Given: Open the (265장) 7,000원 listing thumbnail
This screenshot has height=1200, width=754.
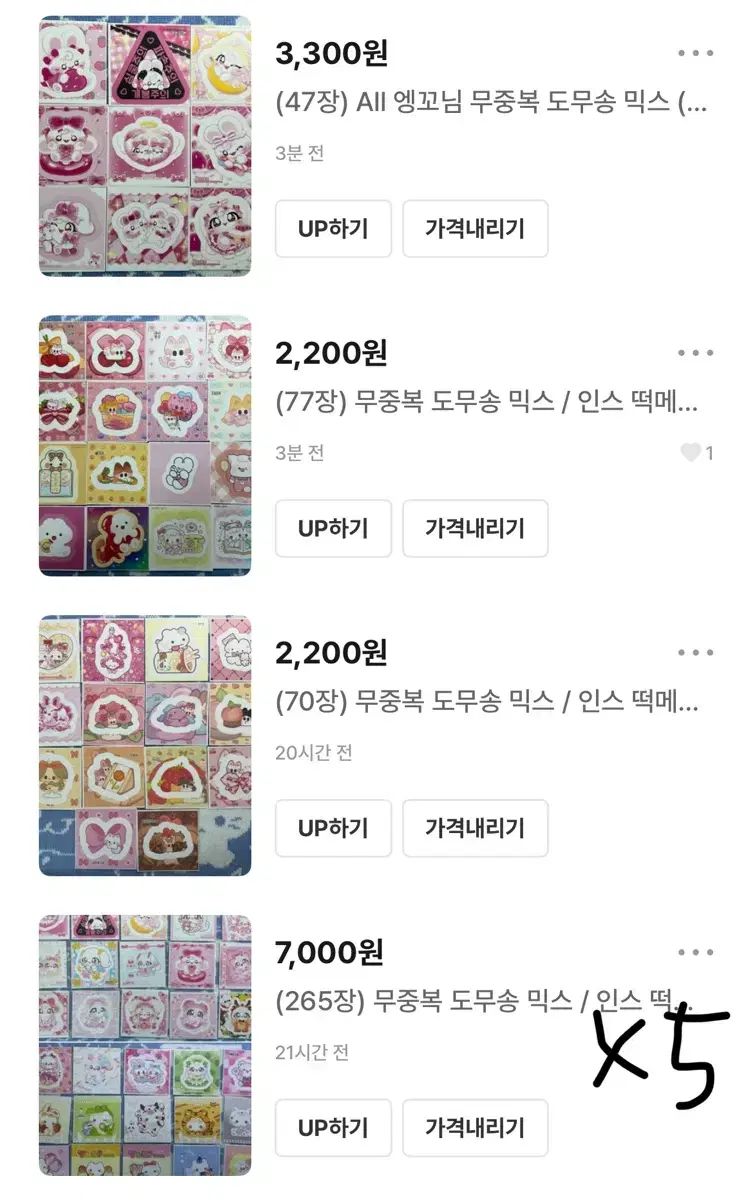Looking at the screenshot, I should click(145, 1046).
